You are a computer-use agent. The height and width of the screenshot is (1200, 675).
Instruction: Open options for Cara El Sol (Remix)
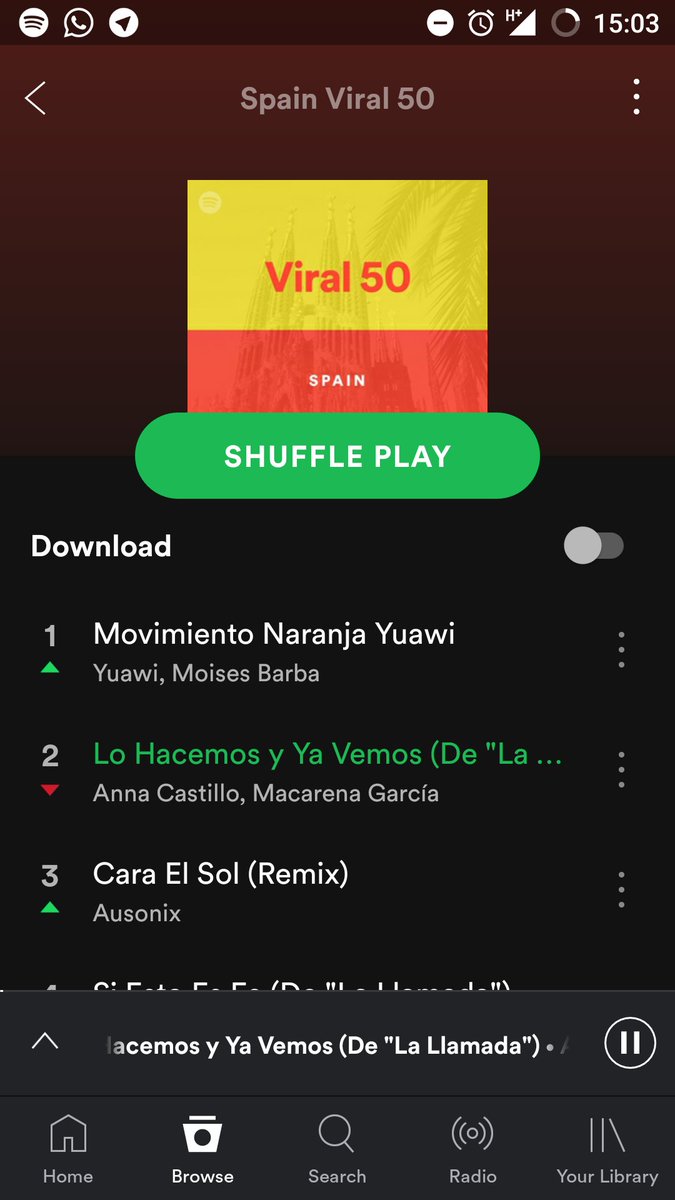point(621,890)
